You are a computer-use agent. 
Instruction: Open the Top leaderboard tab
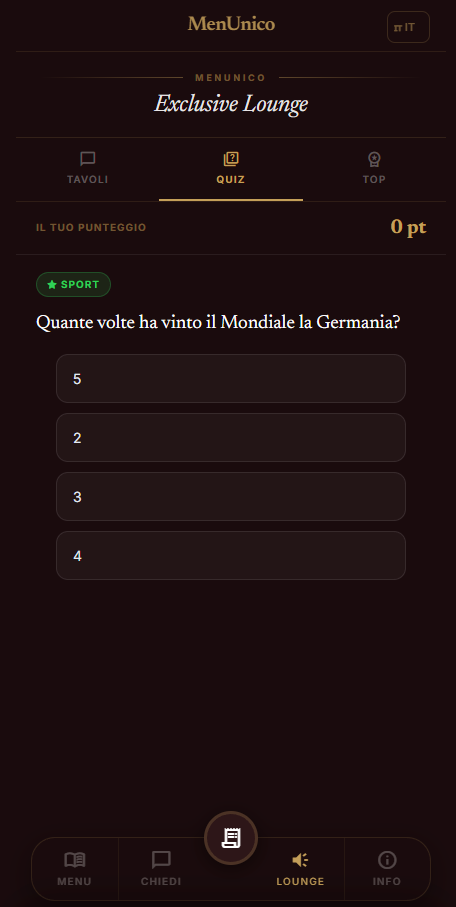(374, 169)
